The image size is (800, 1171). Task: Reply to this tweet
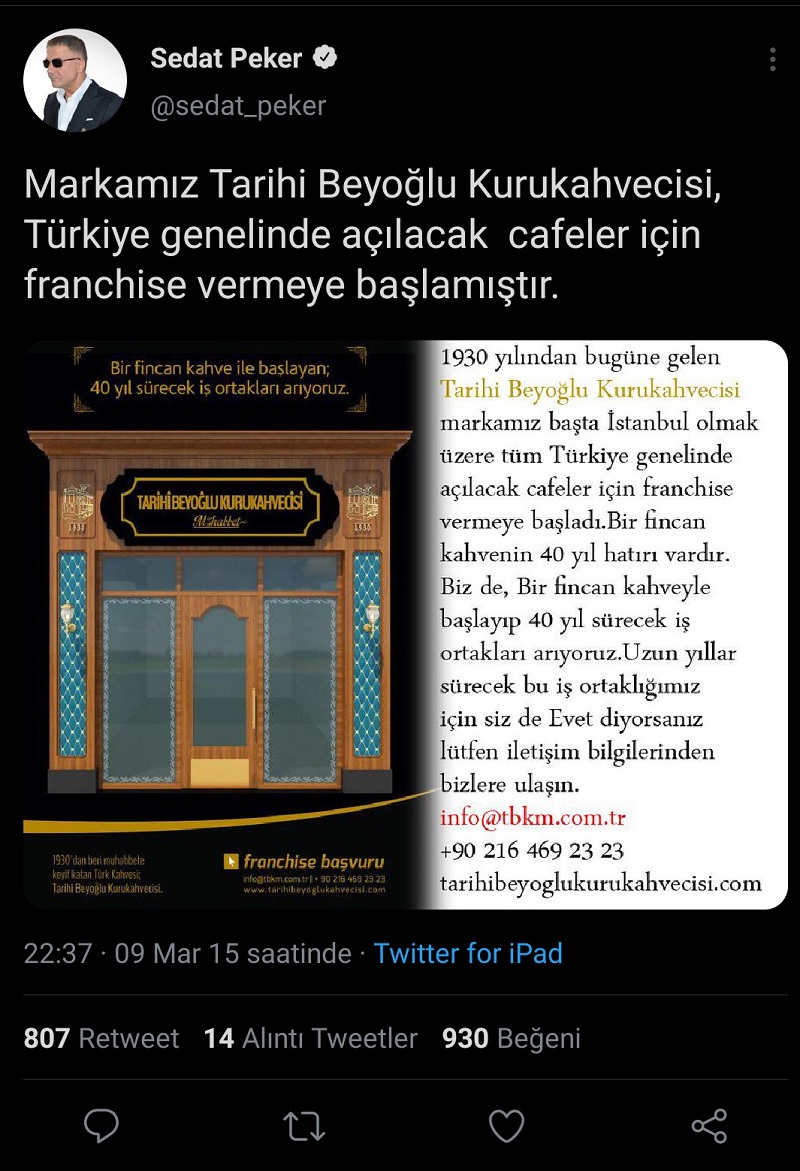(x=101, y=1126)
